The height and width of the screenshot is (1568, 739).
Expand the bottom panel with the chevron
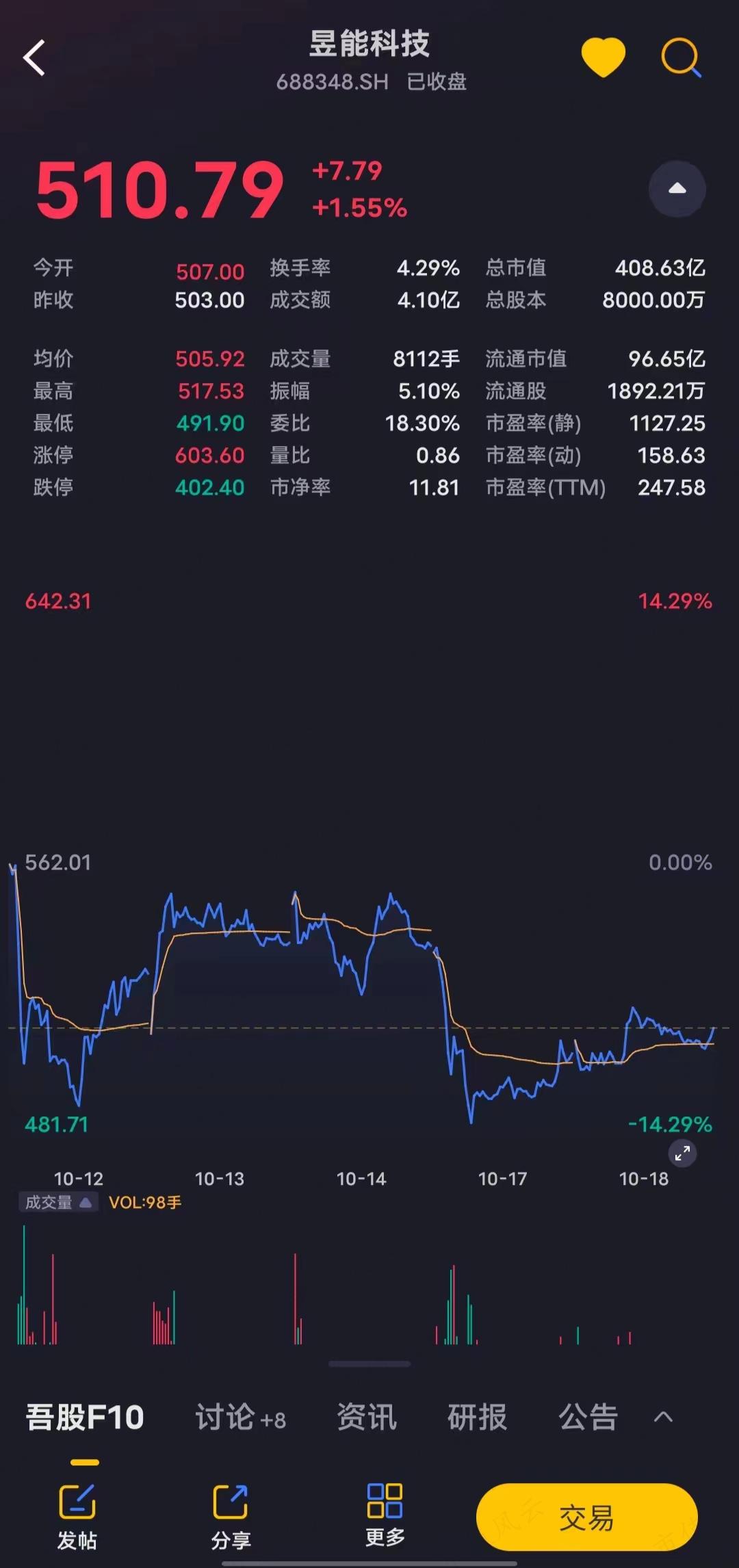click(x=663, y=1417)
